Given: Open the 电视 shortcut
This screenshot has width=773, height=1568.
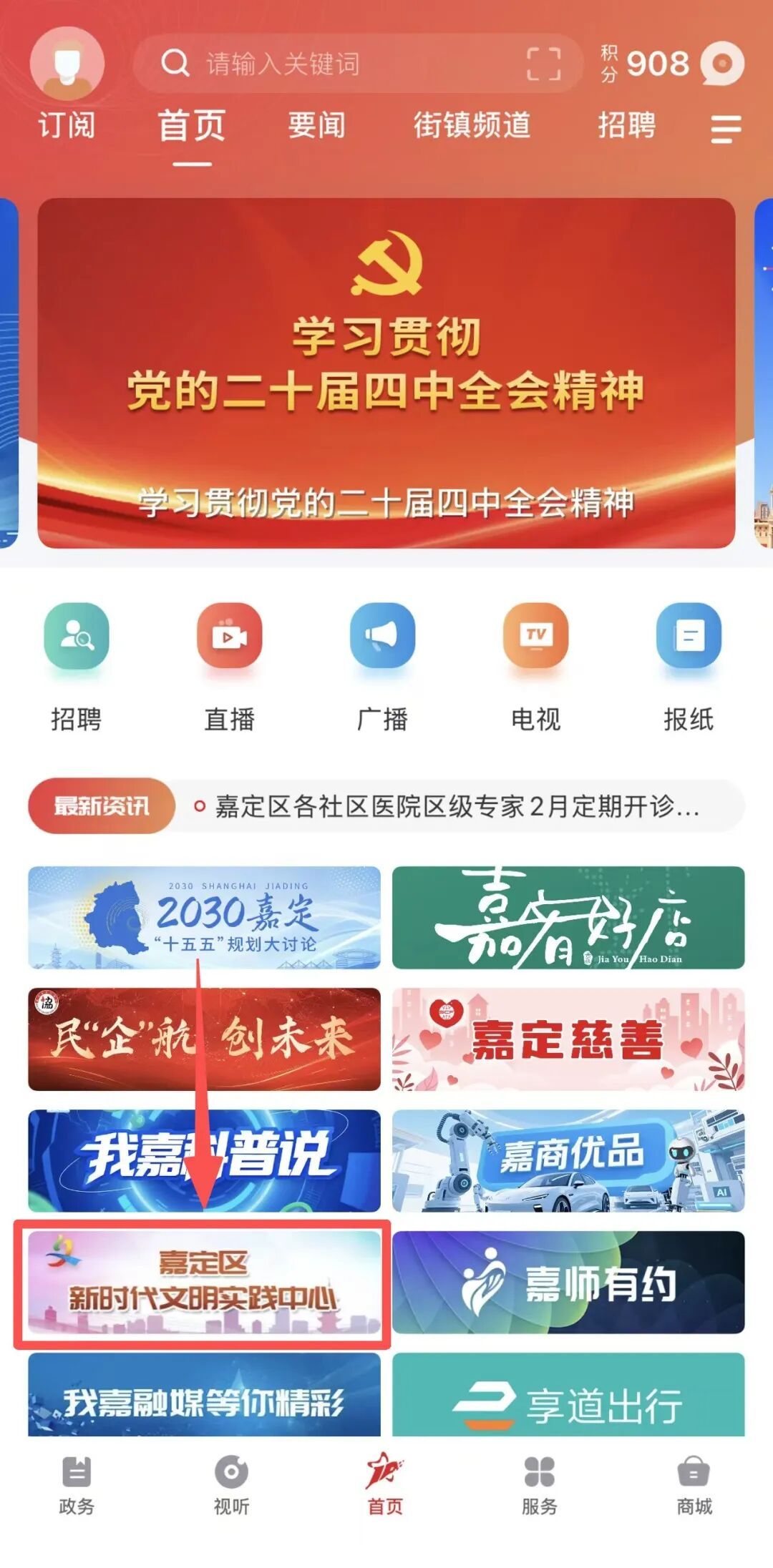Looking at the screenshot, I should point(535,665).
